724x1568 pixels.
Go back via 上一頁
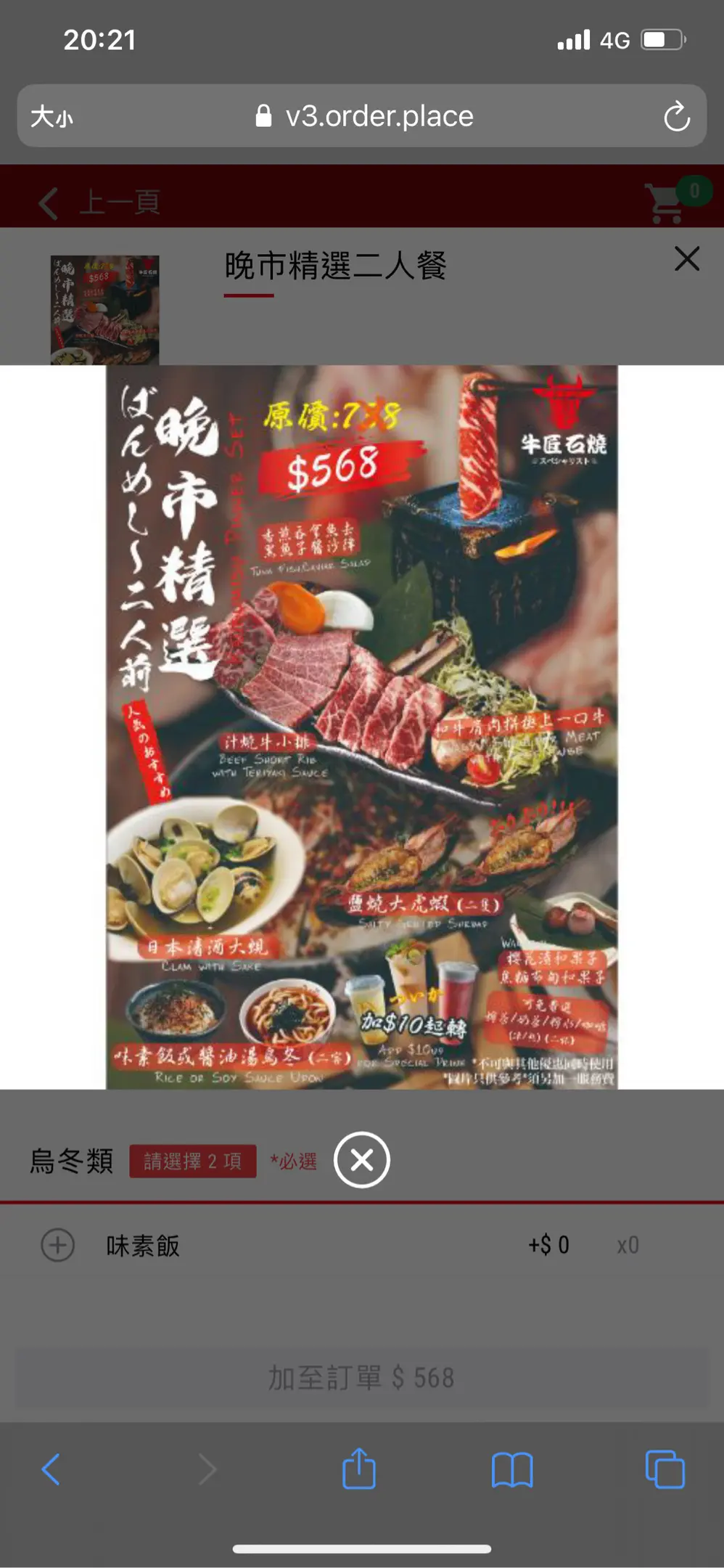pos(100,203)
